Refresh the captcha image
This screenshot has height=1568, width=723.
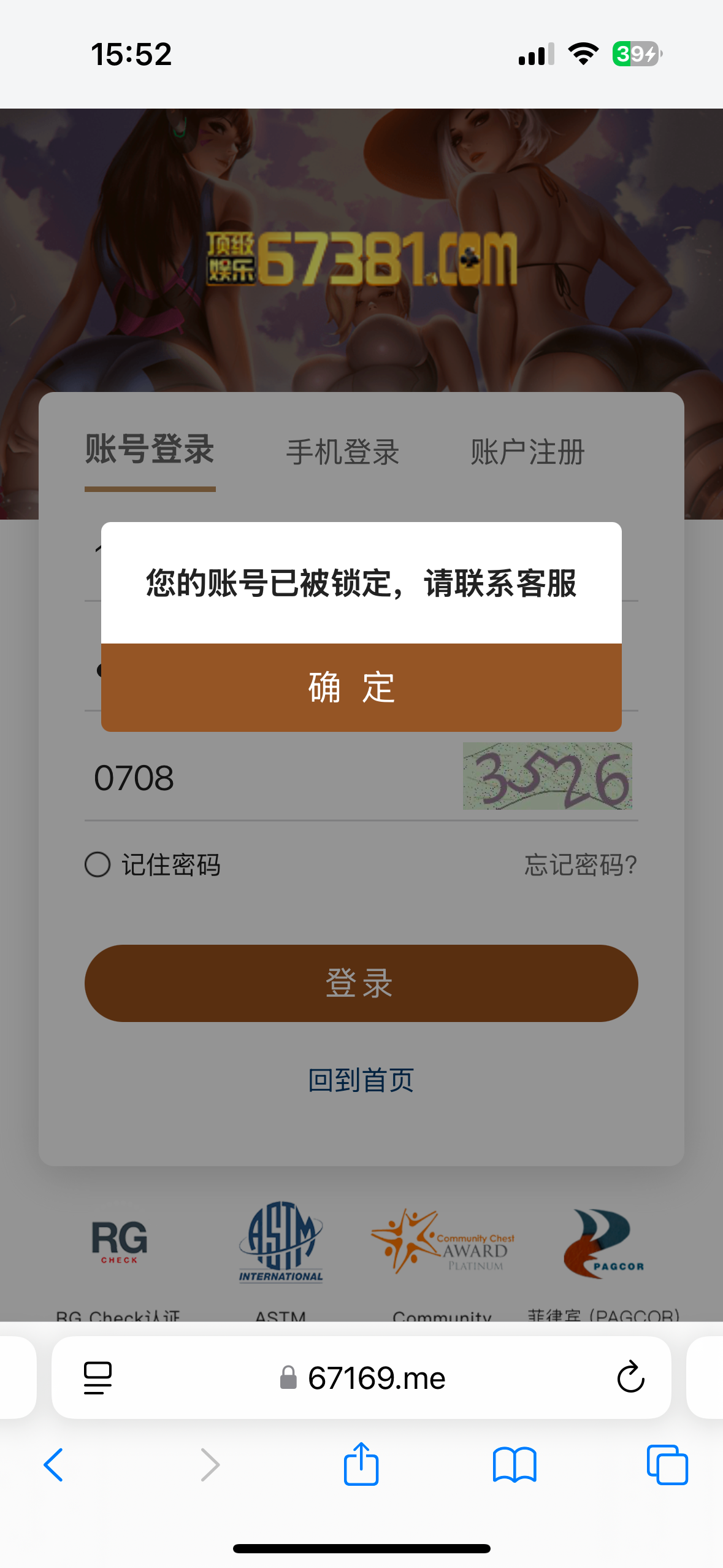[548, 776]
